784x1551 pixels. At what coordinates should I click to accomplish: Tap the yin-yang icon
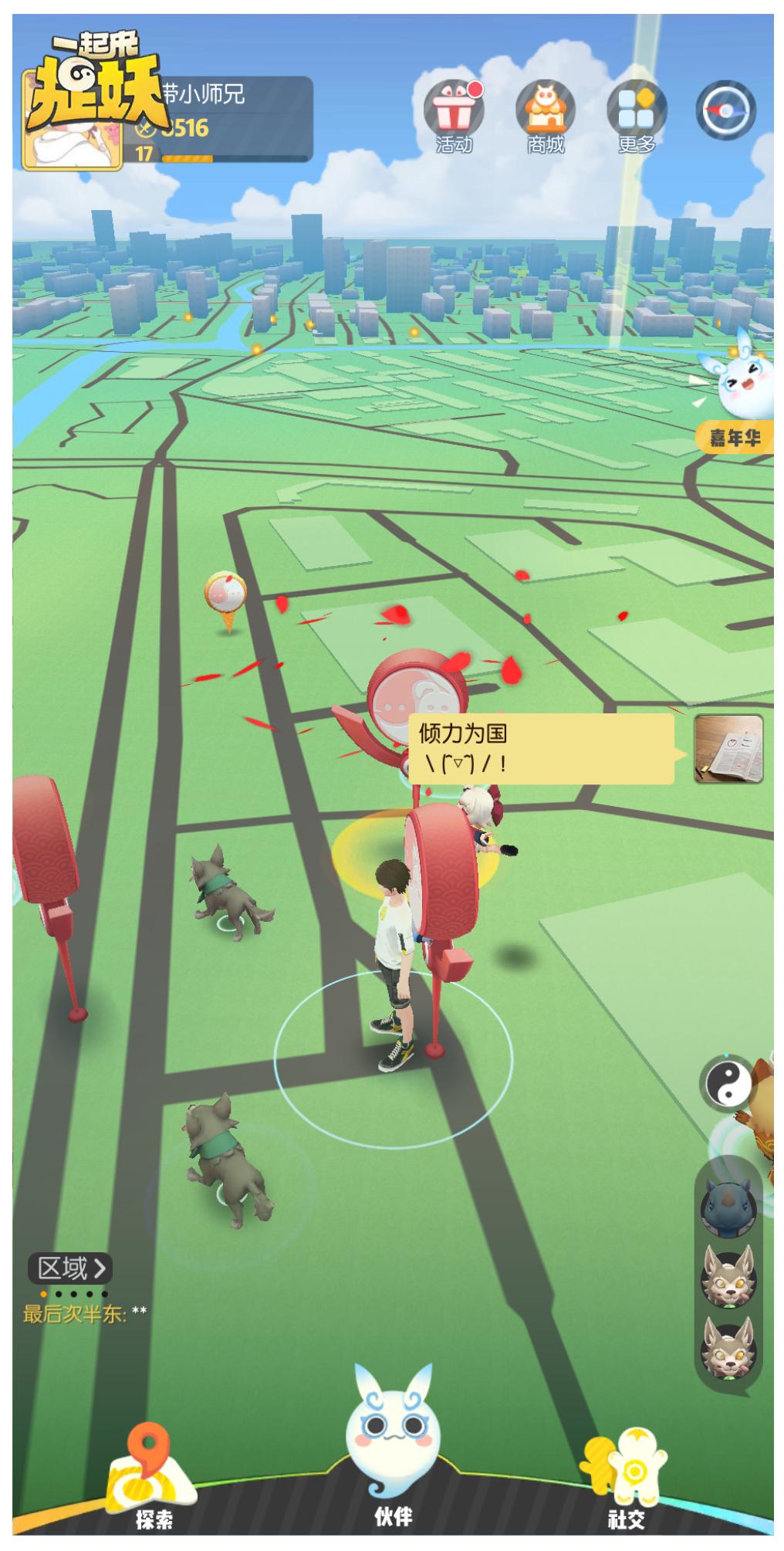coord(727,1082)
